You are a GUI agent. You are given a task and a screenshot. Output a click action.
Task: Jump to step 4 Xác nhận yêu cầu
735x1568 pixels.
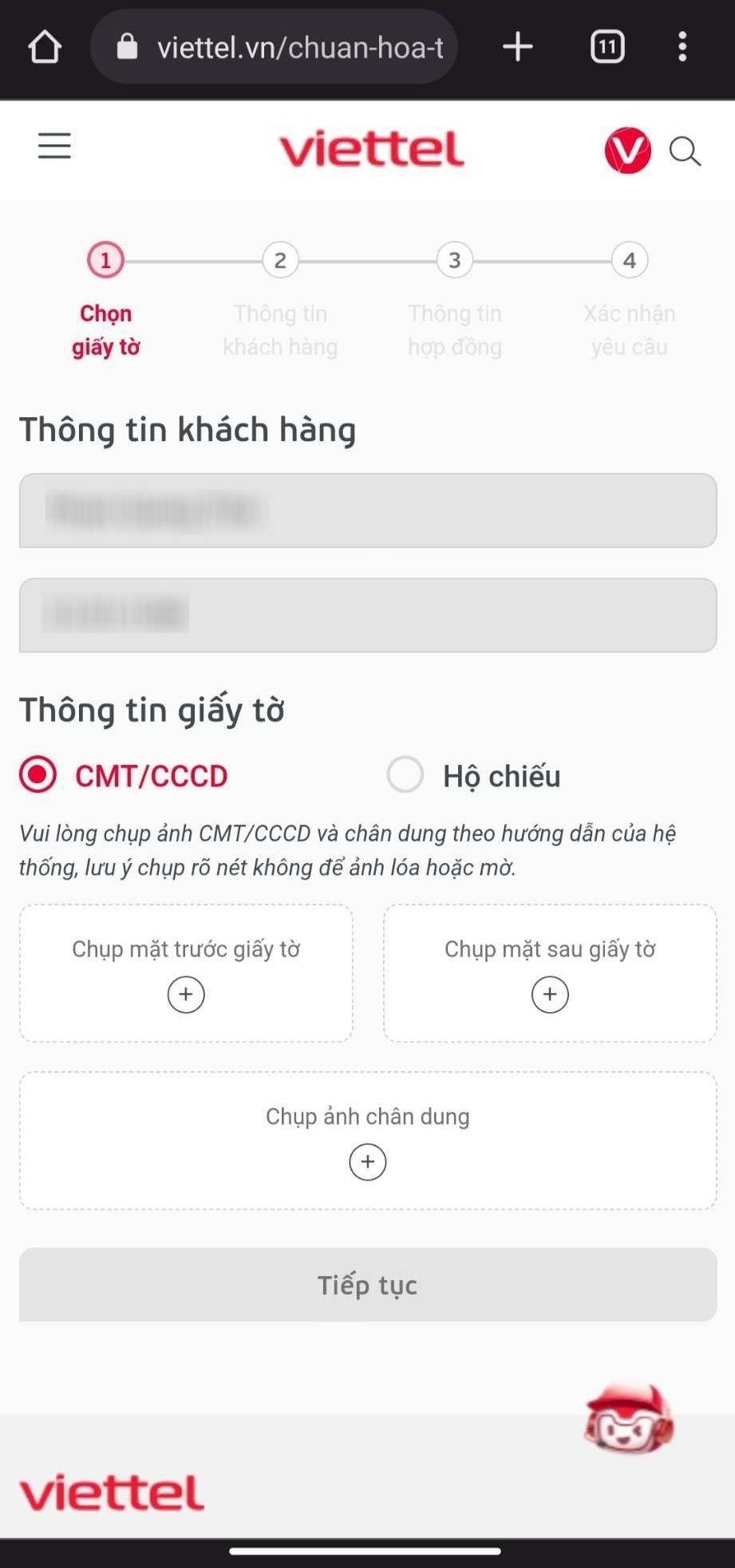point(630,260)
